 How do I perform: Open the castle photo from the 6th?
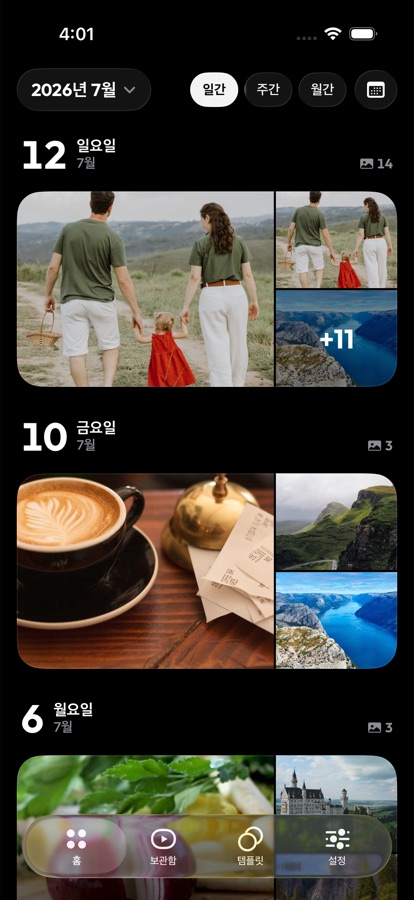pos(336,785)
